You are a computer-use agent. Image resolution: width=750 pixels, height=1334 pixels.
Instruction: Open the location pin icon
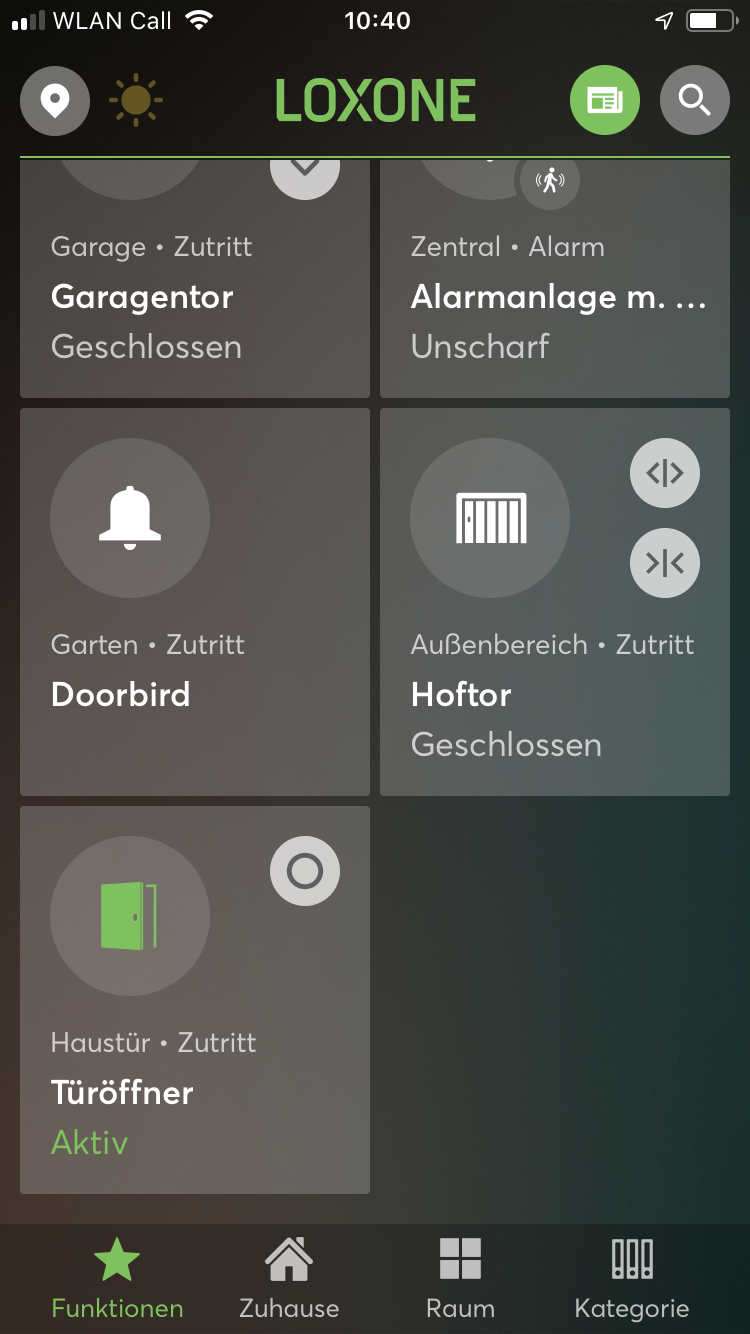pos(55,100)
